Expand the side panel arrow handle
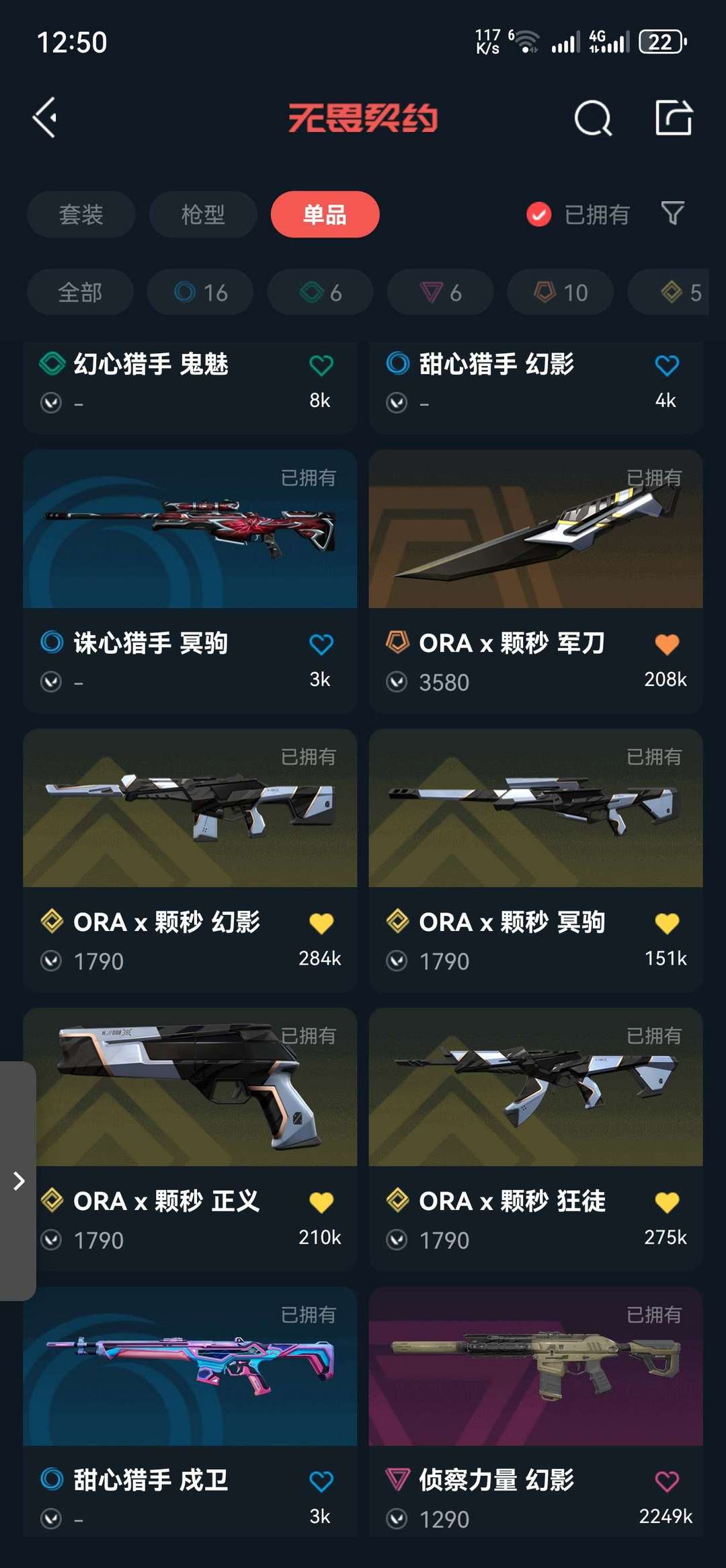 [18, 1181]
